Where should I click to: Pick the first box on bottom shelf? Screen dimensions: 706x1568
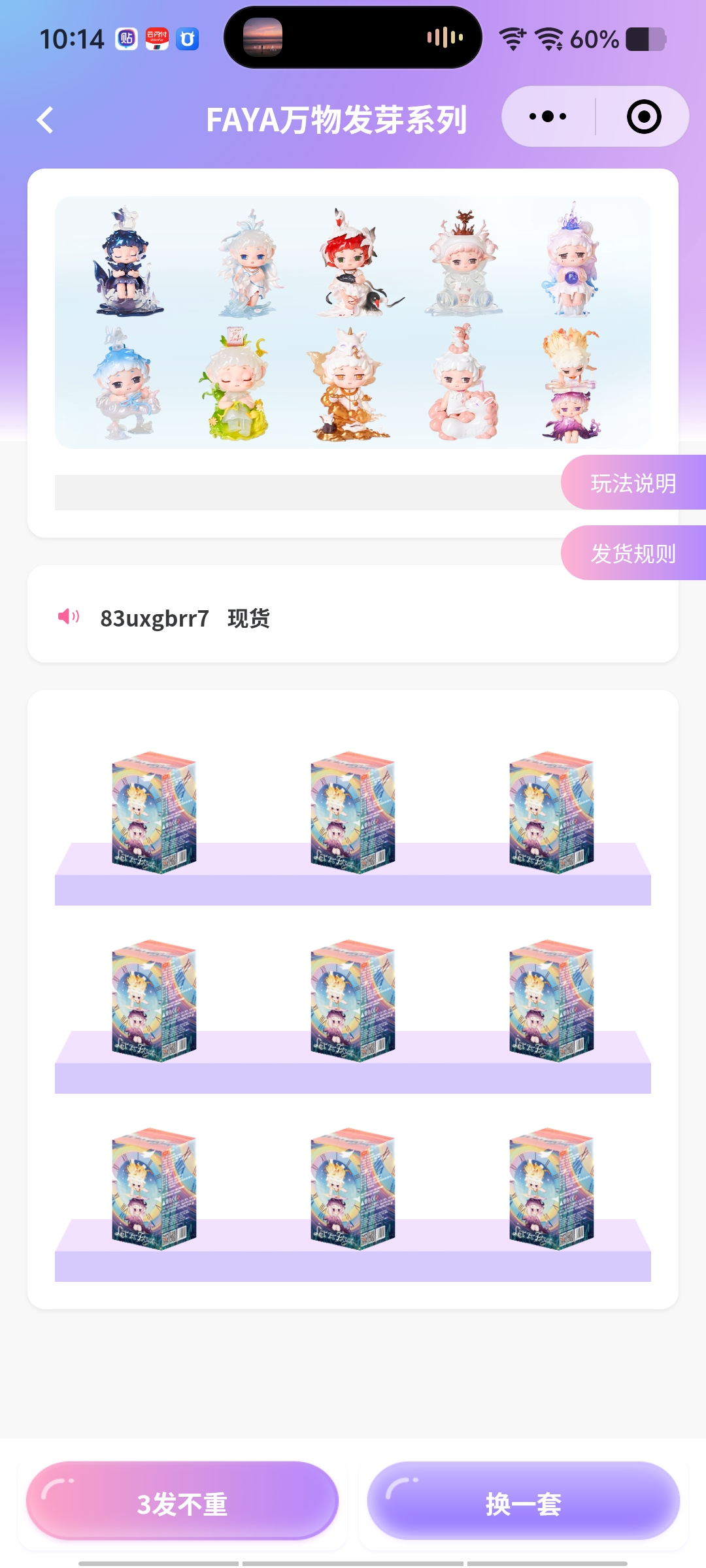[x=154, y=1188]
